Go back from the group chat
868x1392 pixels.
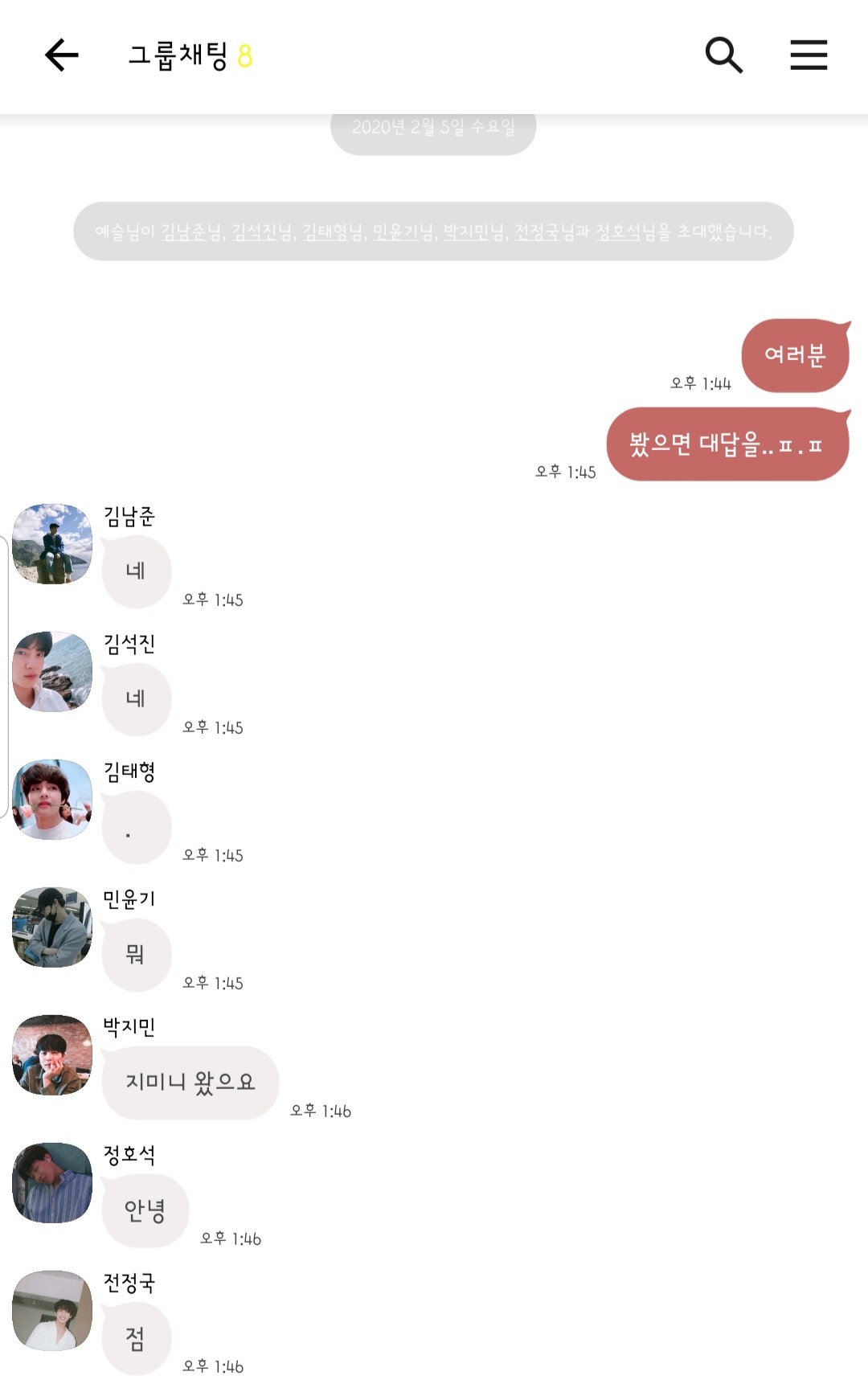[x=62, y=55]
